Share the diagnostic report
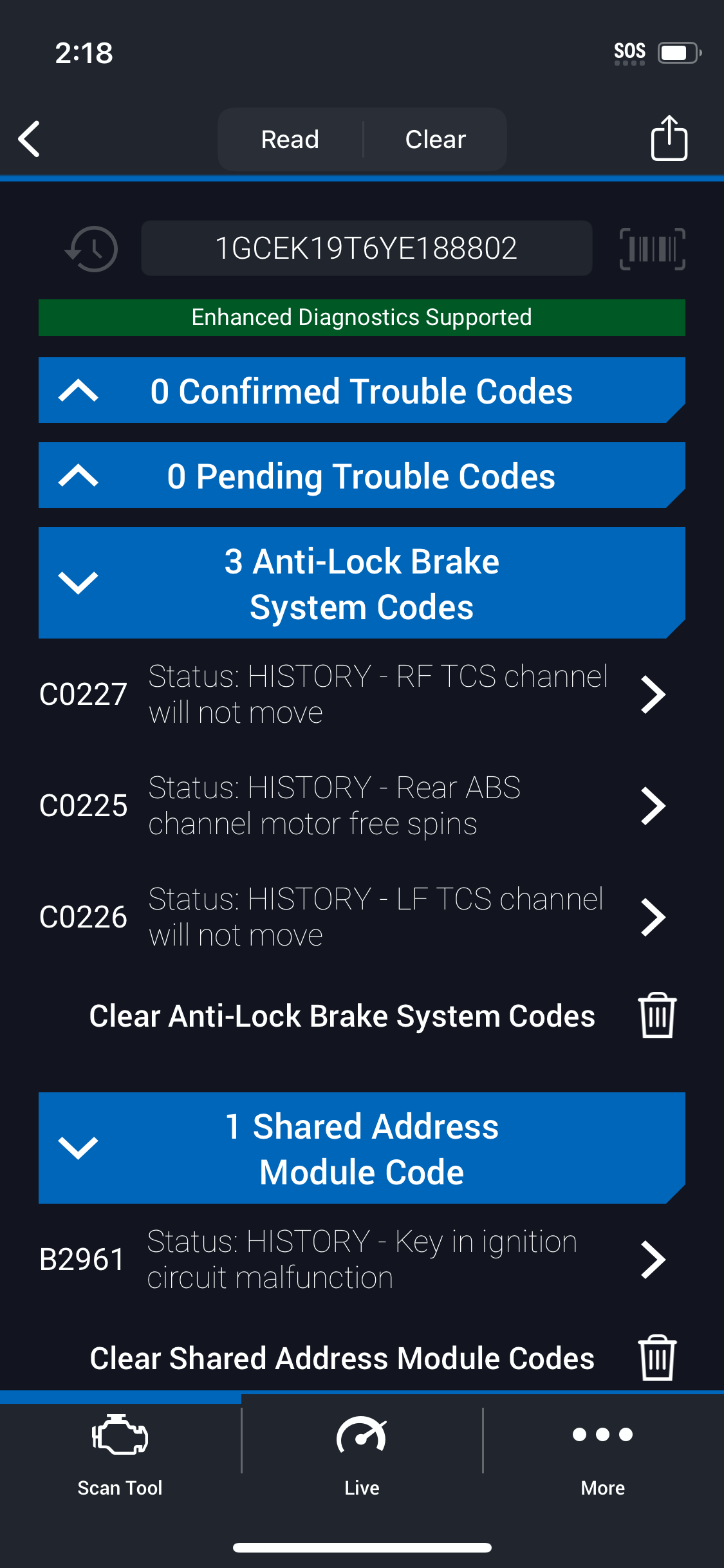 (x=669, y=138)
